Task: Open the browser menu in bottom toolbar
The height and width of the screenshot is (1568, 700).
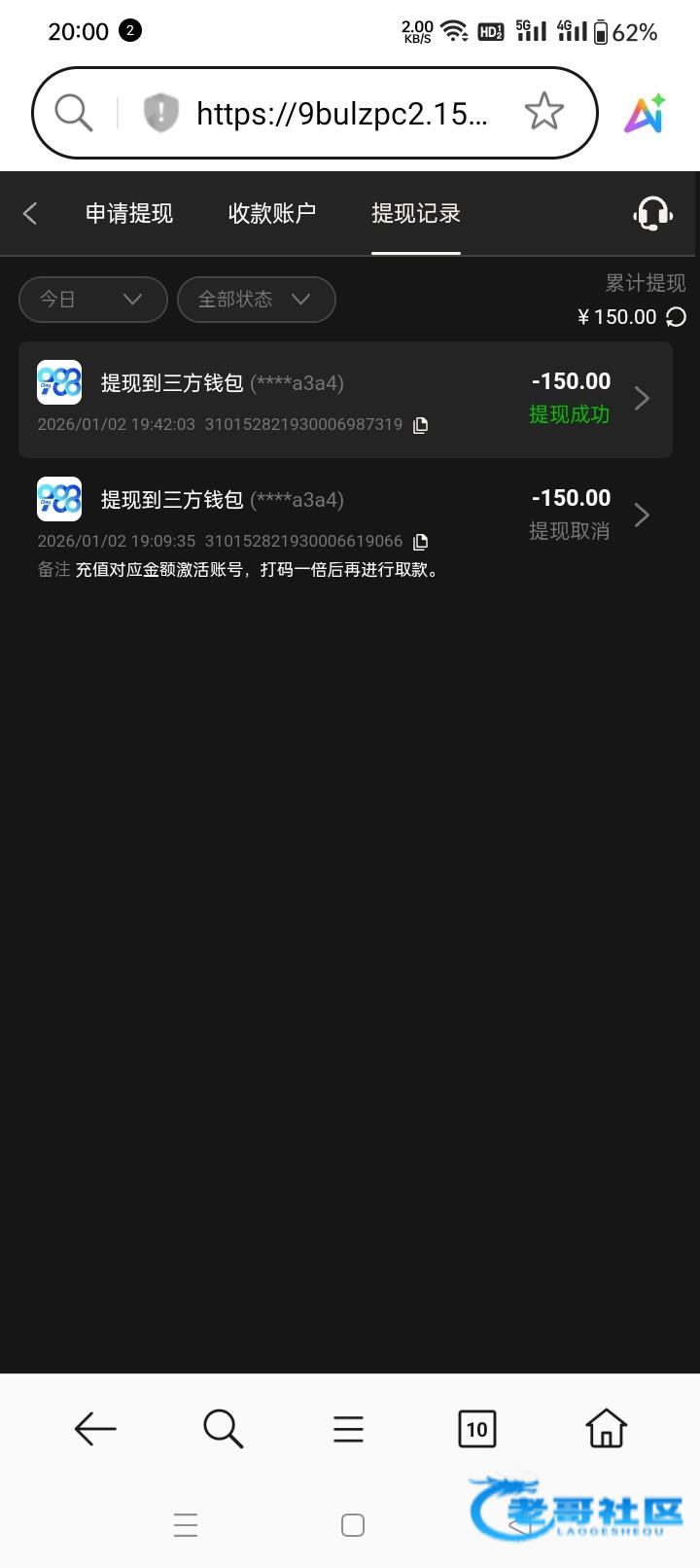Action: (x=348, y=1428)
